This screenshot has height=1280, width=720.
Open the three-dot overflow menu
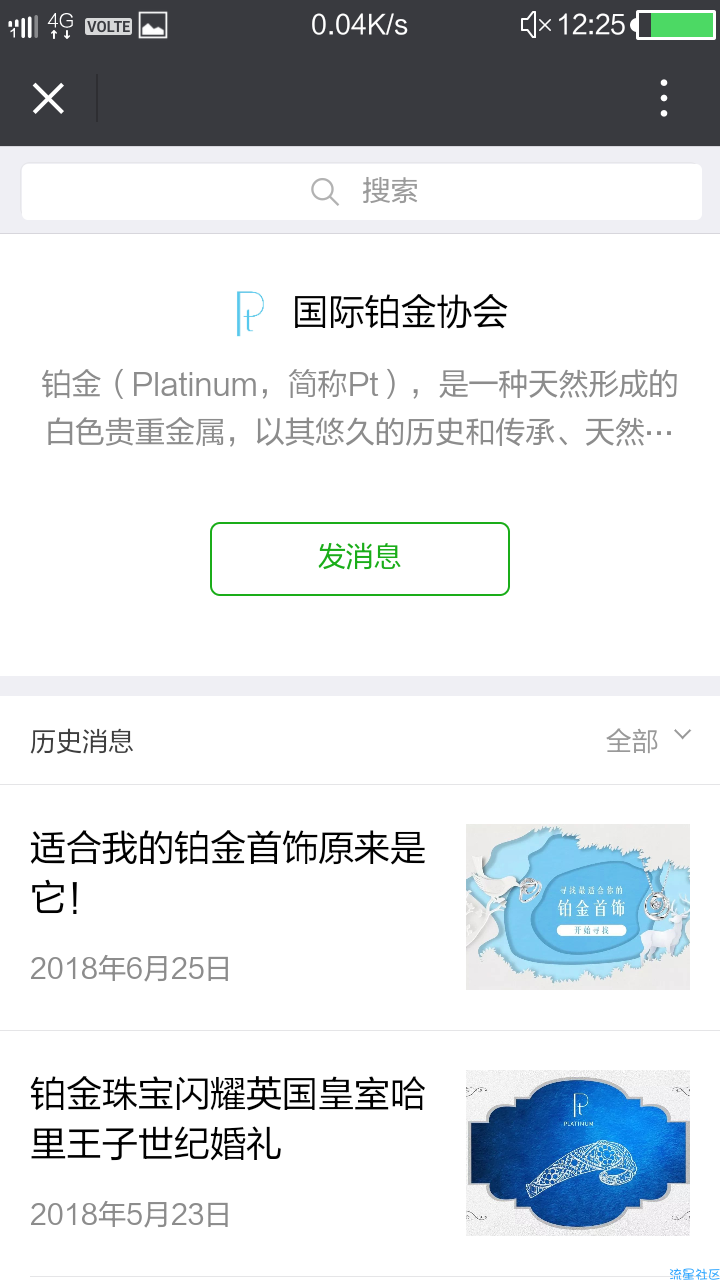coord(664,99)
